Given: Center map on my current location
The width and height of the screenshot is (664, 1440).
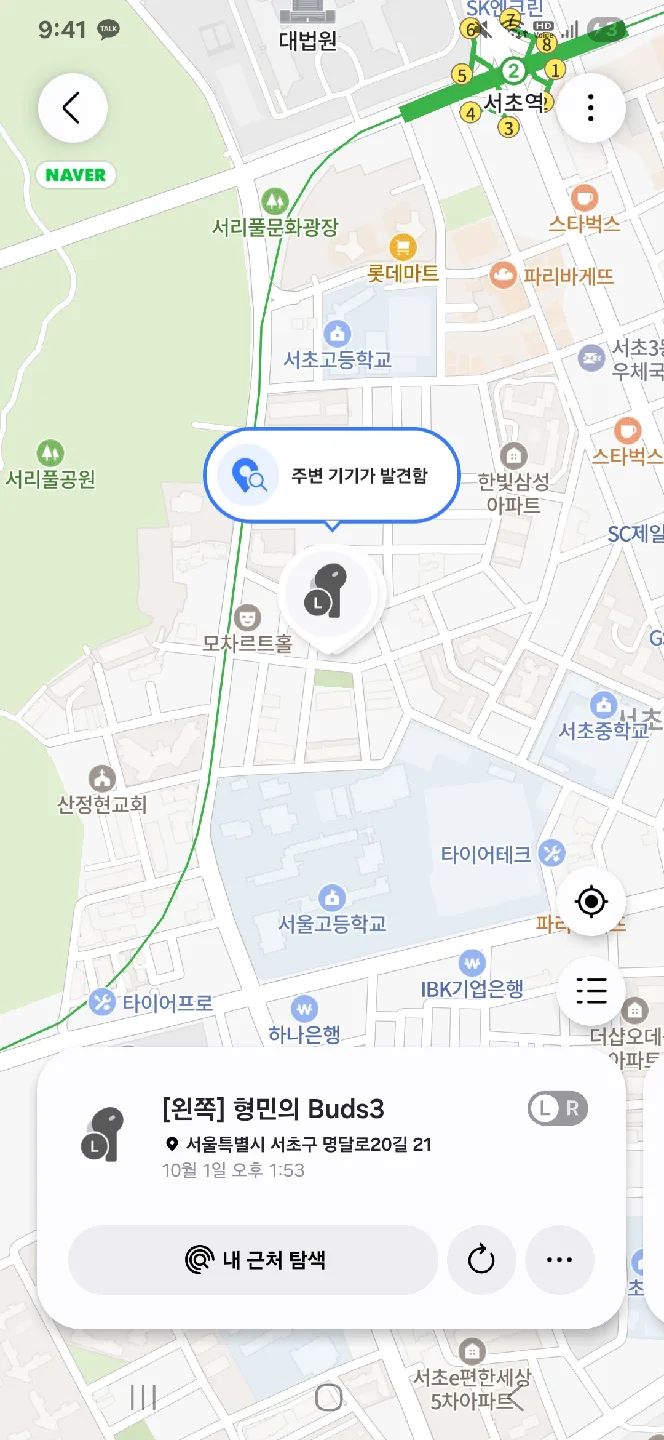Looking at the screenshot, I should pos(591,902).
